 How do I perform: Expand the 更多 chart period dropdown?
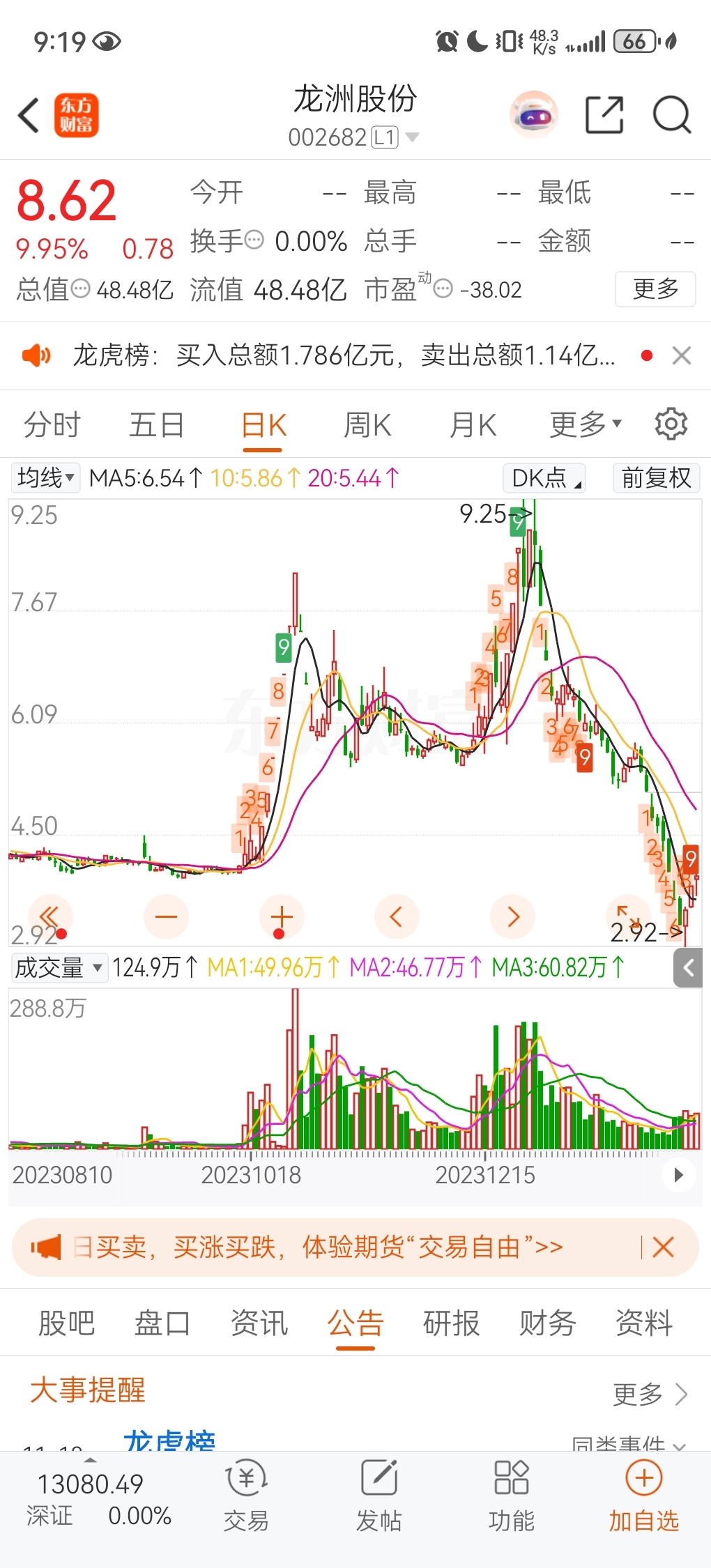(585, 424)
